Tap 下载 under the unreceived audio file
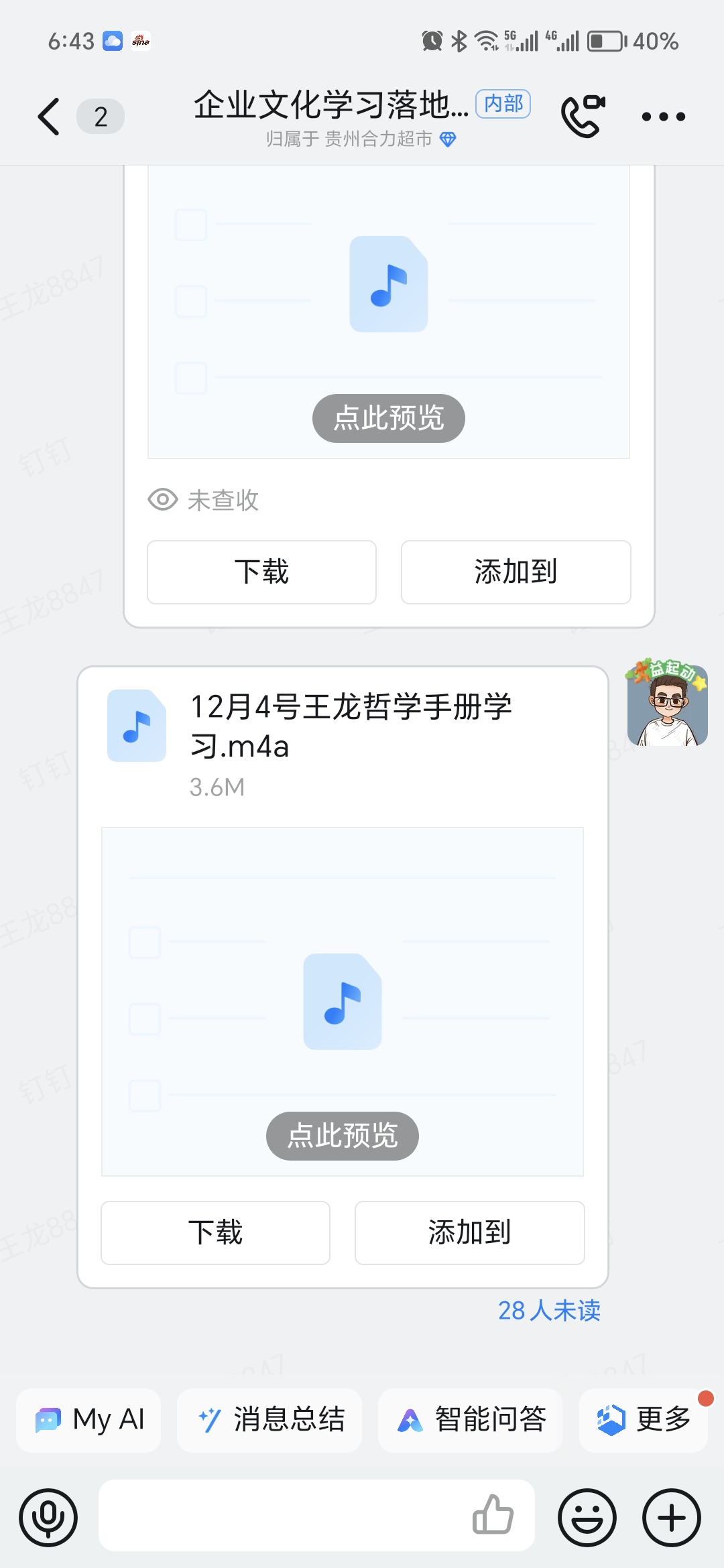This screenshot has width=724, height=1568. pos(261,572)
